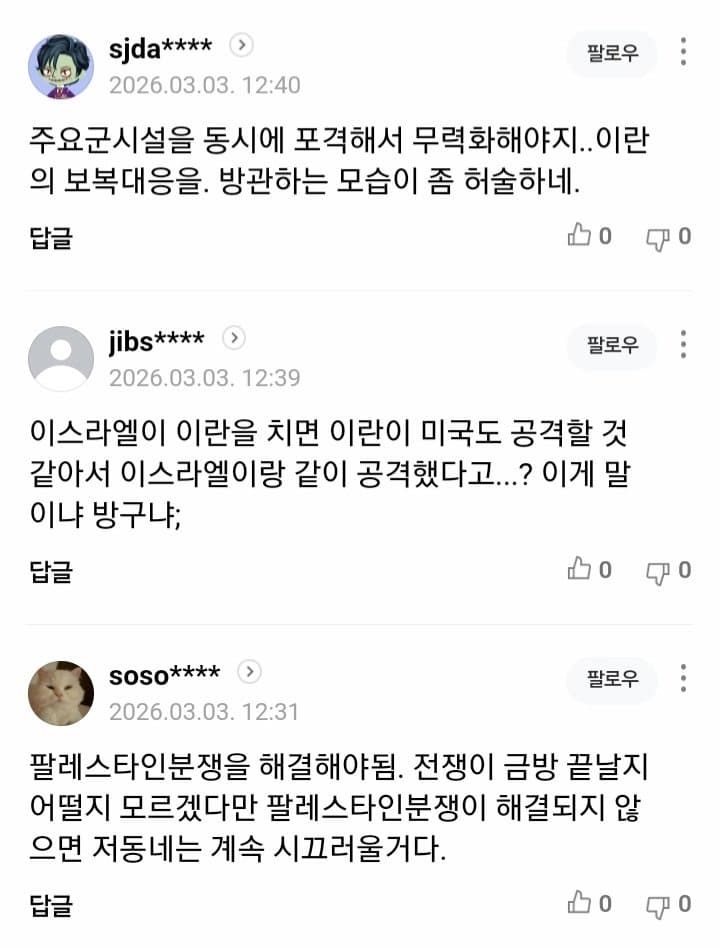
Task: View jibs**** profile via chevron
Action: (233, 338)
